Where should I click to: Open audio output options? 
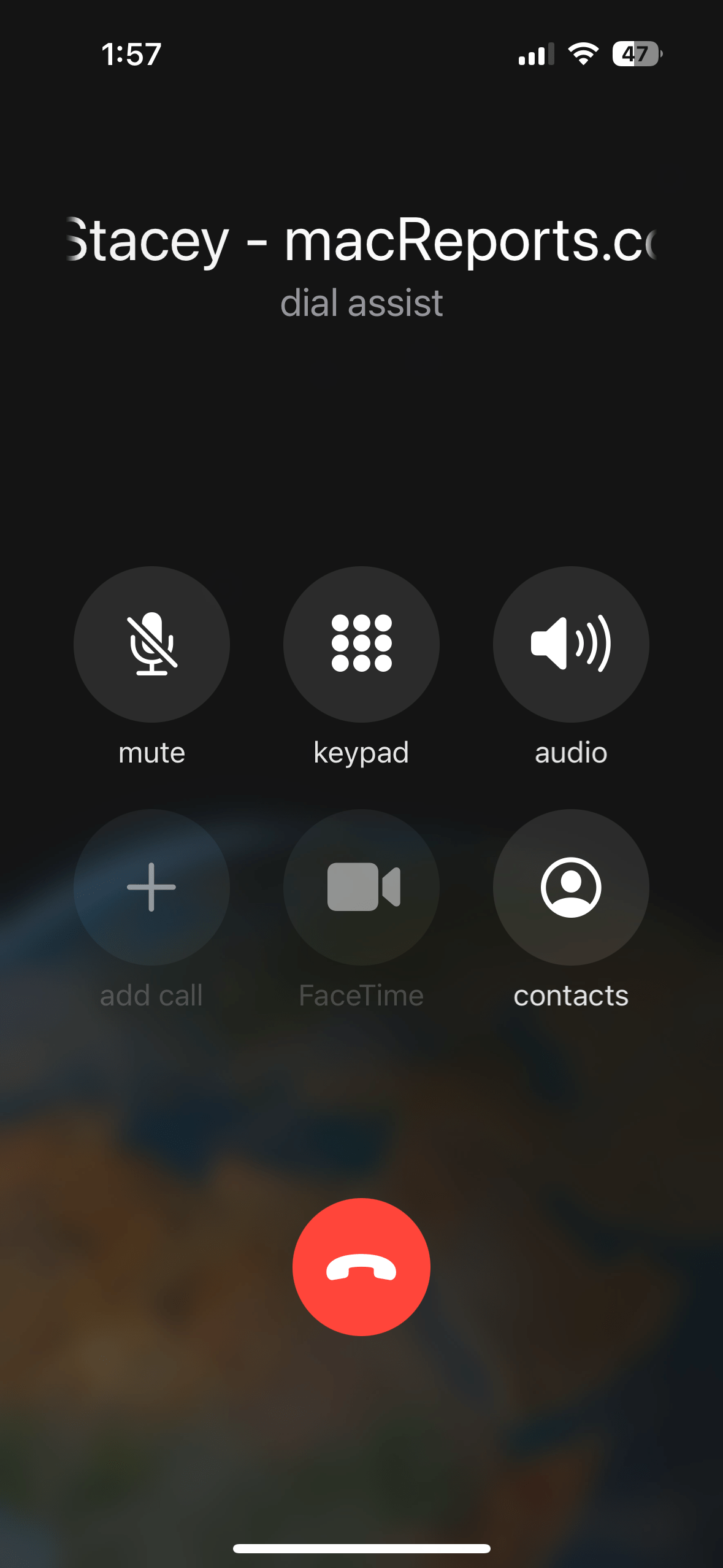[571, 644]
